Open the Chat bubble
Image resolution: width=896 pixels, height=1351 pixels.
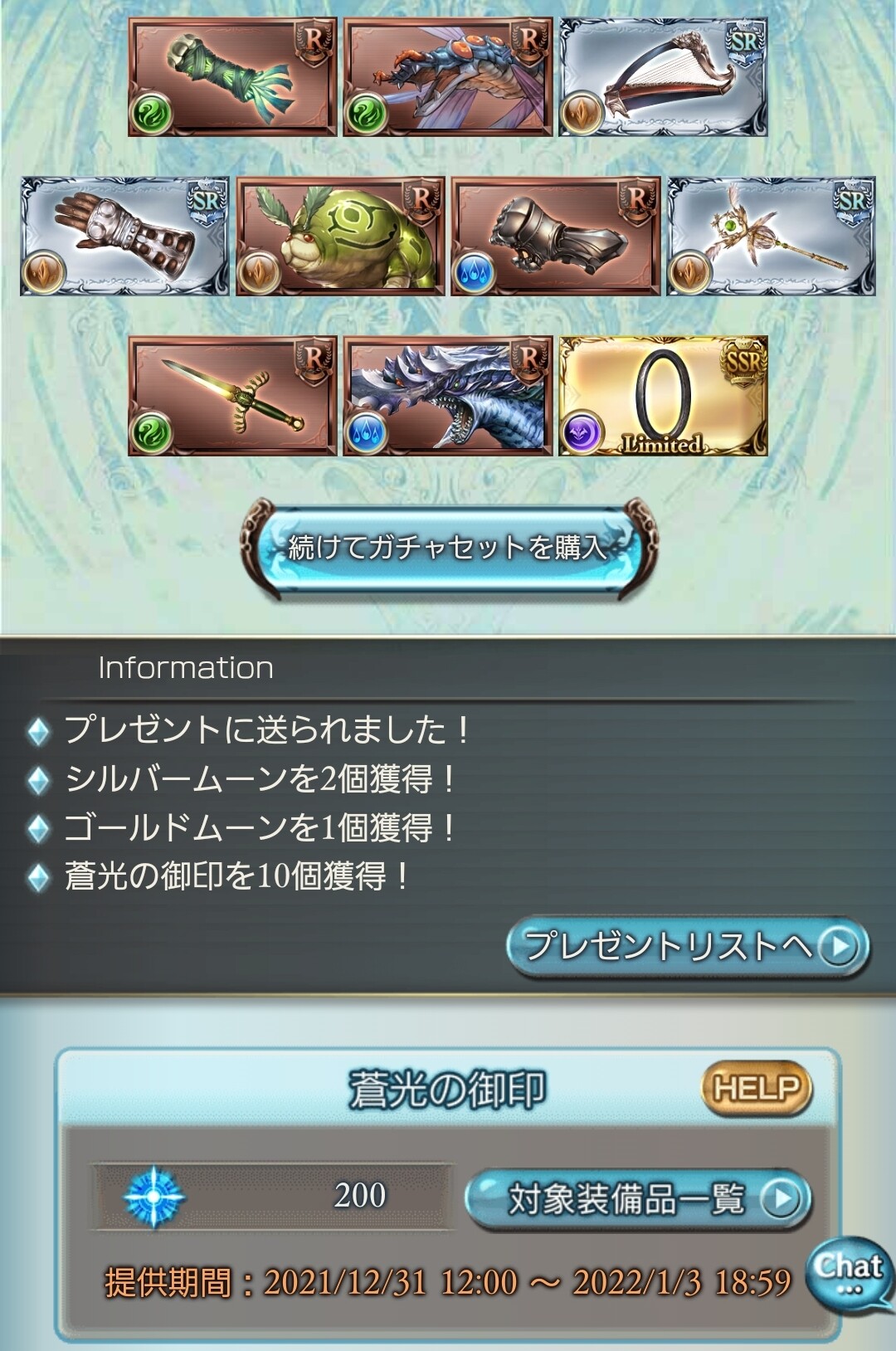click(x=848, y=1275)
